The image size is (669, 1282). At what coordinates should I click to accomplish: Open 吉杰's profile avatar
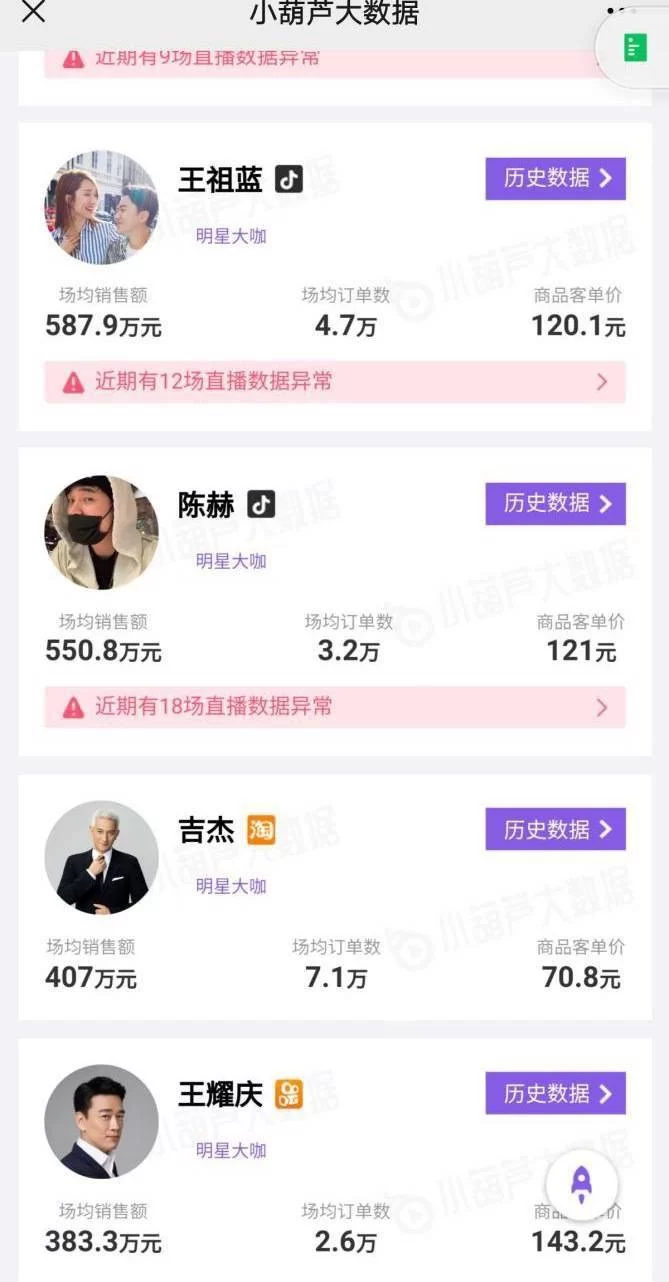[101, 857]
